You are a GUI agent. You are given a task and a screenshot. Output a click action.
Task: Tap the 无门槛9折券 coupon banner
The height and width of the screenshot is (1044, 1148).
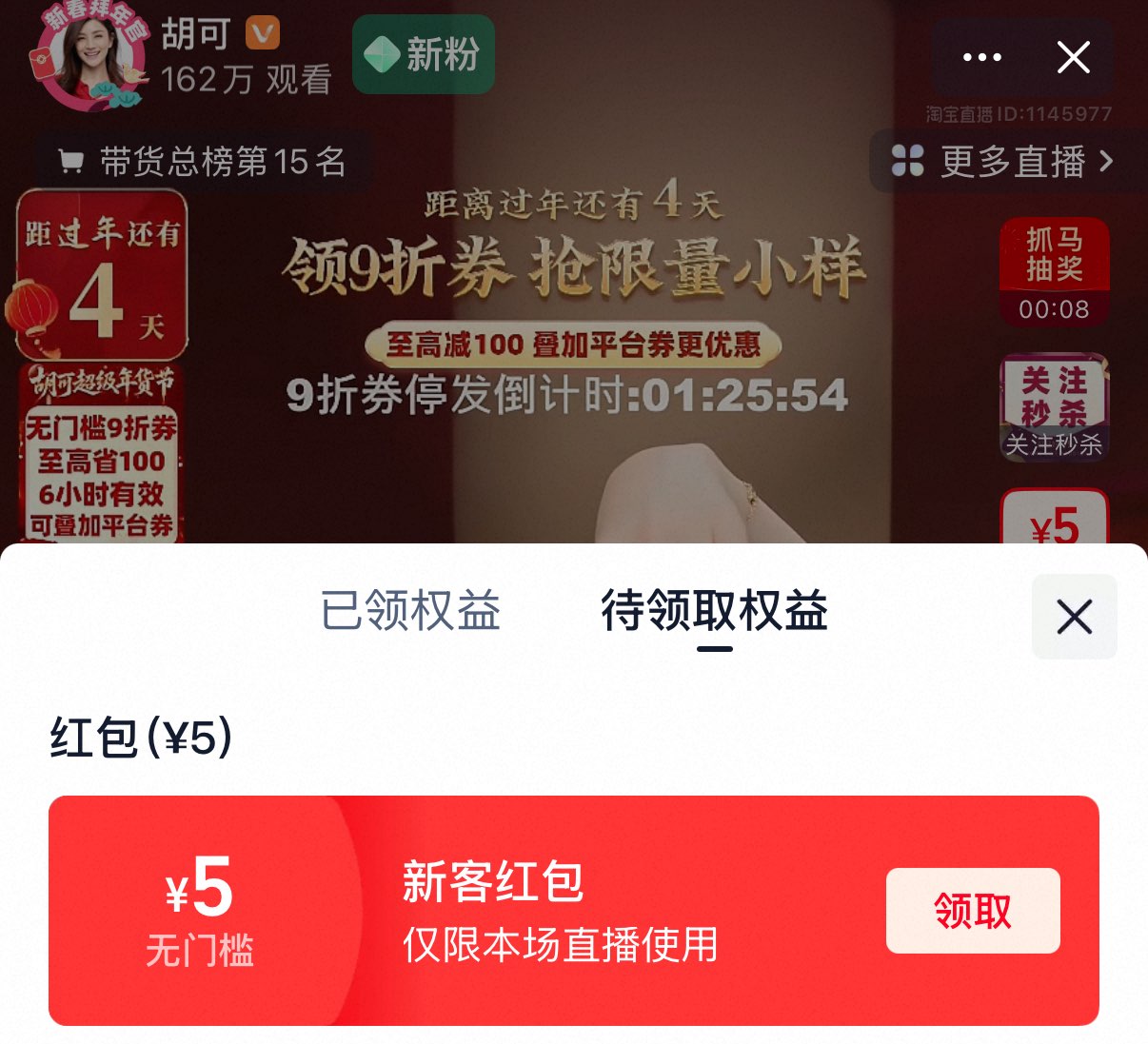point(101,471)
